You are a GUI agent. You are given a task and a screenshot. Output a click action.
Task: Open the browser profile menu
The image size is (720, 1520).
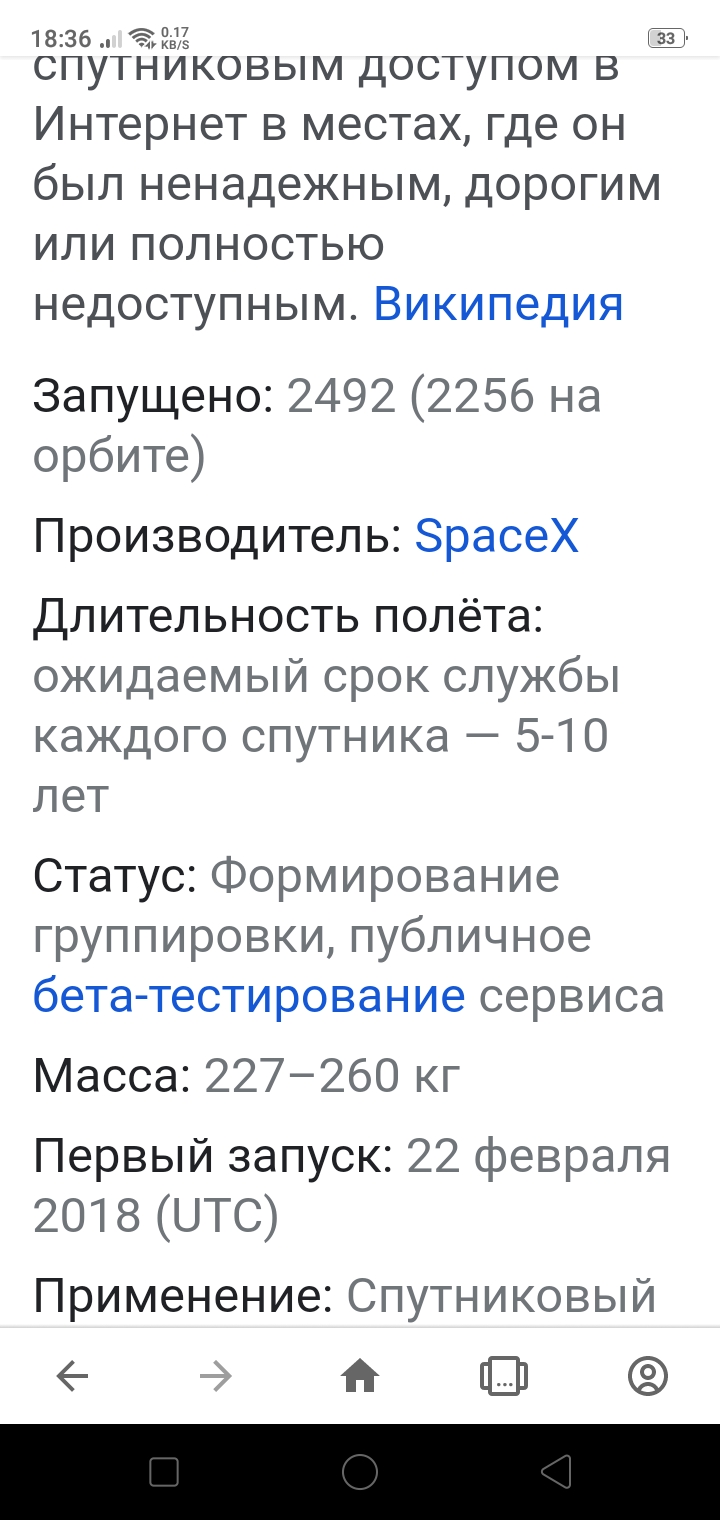point(647,1377)
